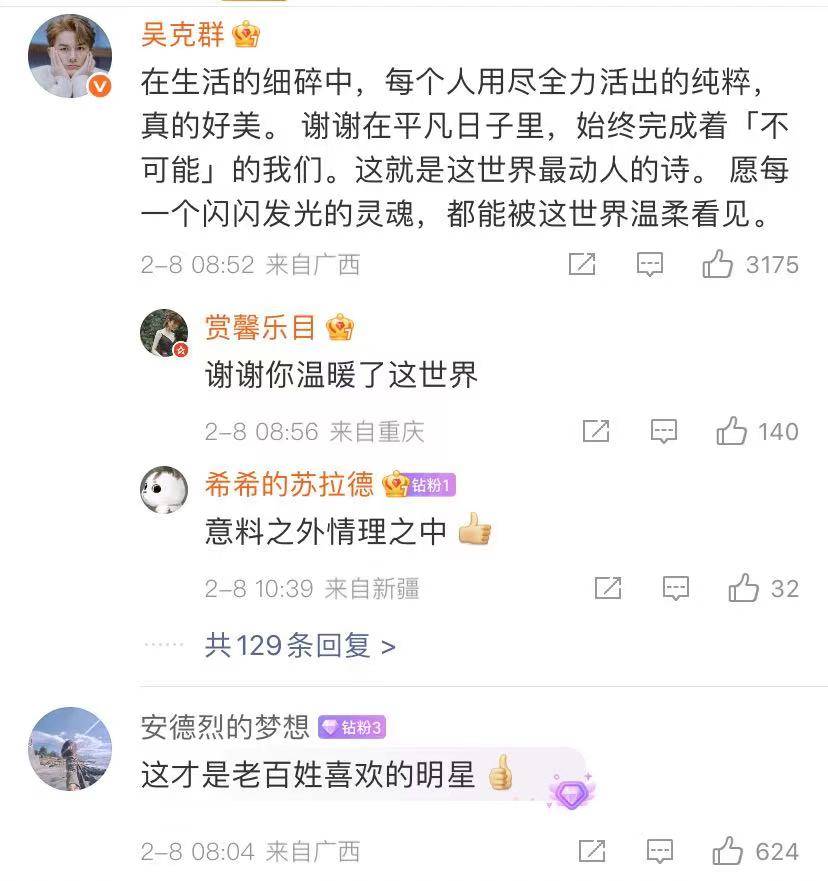Like 希希的苏拉德's reply with 32 likes
828x881 pixels.
pyautogui.click(x=744, y=588)
